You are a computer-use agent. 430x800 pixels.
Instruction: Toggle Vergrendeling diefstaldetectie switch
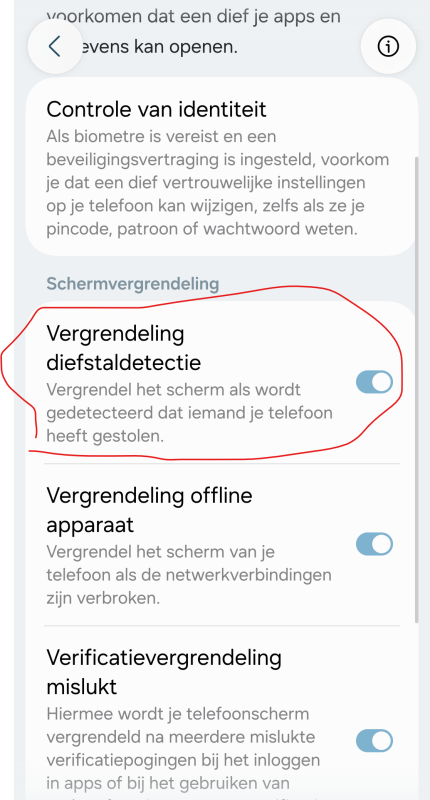[x=374, y=382]
